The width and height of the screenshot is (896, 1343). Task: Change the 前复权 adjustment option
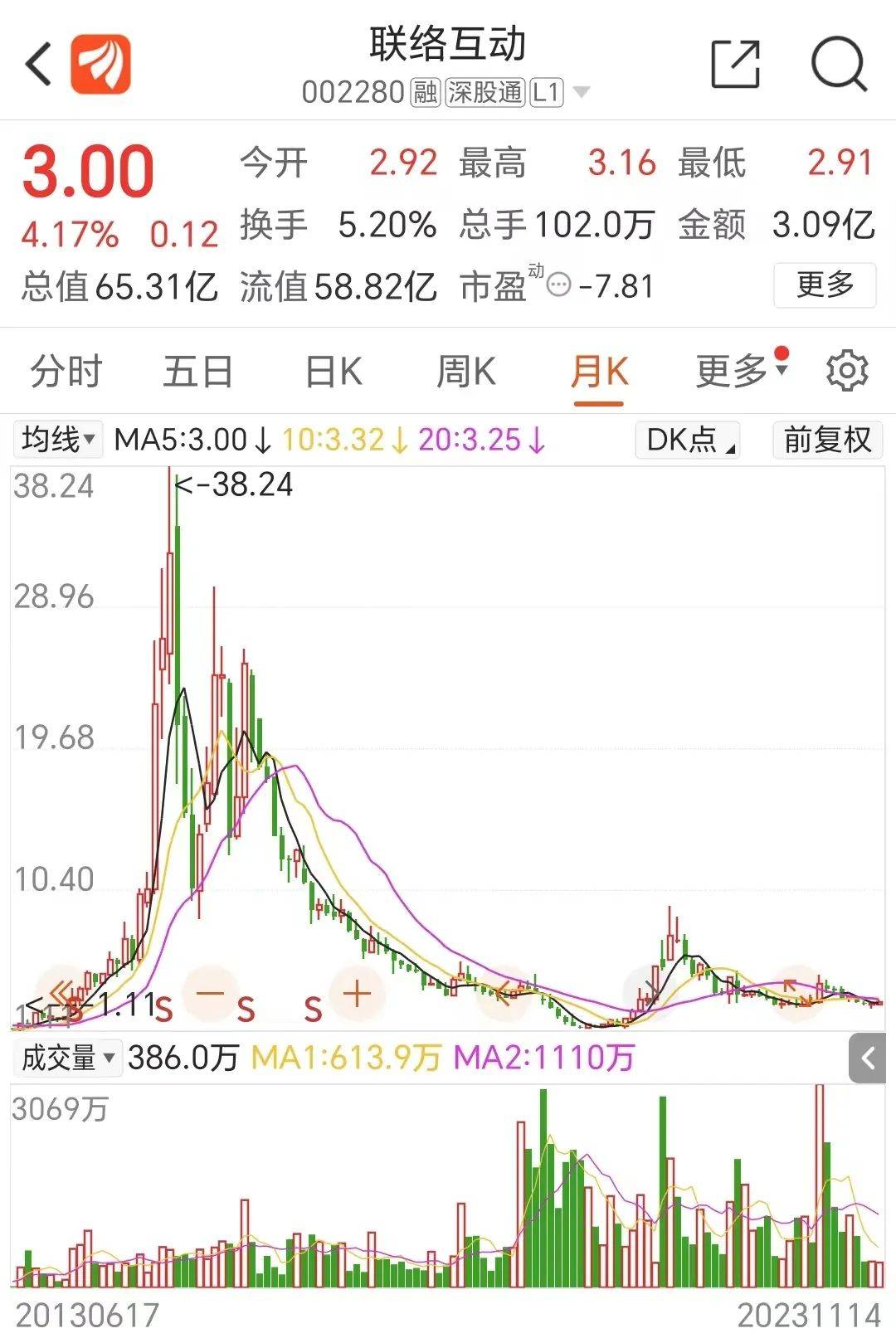pyautogui.click(x=827, y=440)
